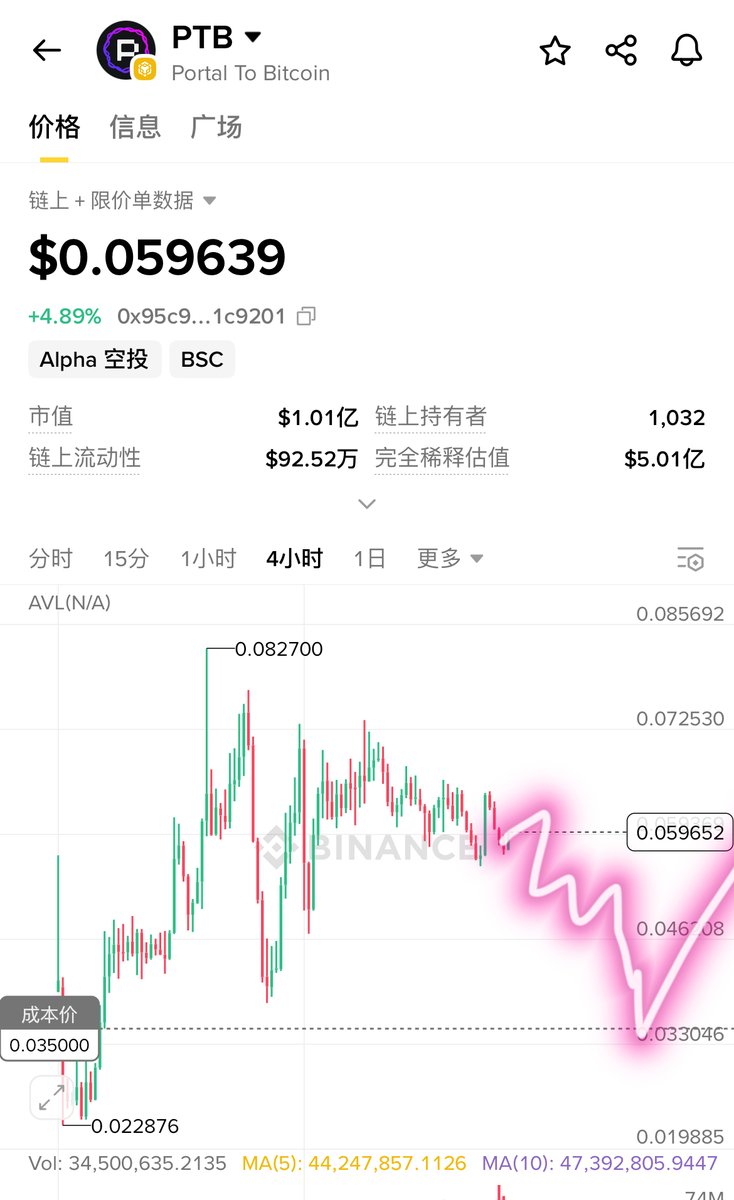The image size is (734, 1200).
Task: Add PTB to favorites with the star
Action: click(555, 50)
